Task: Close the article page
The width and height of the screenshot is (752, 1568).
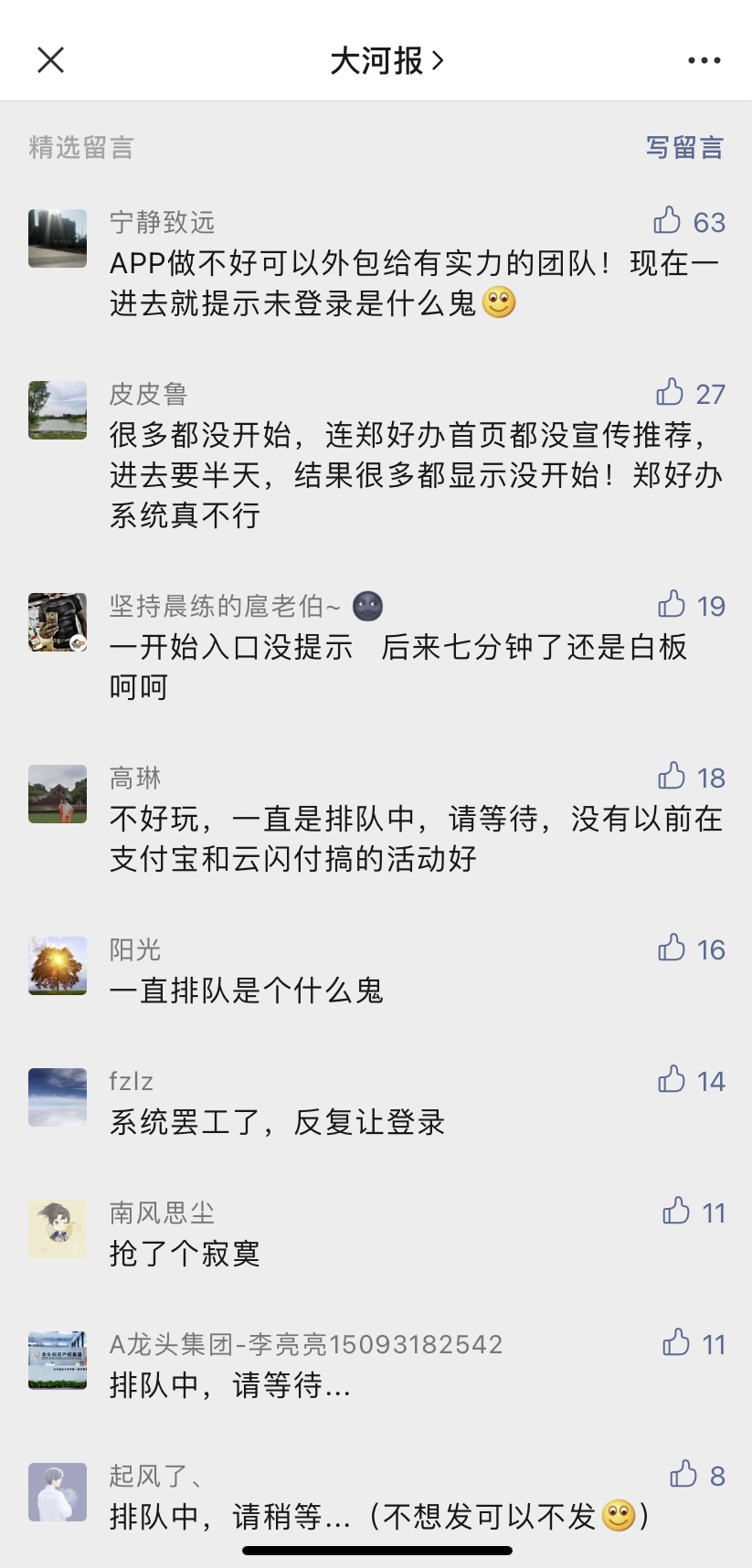Action: coord(50,60)
